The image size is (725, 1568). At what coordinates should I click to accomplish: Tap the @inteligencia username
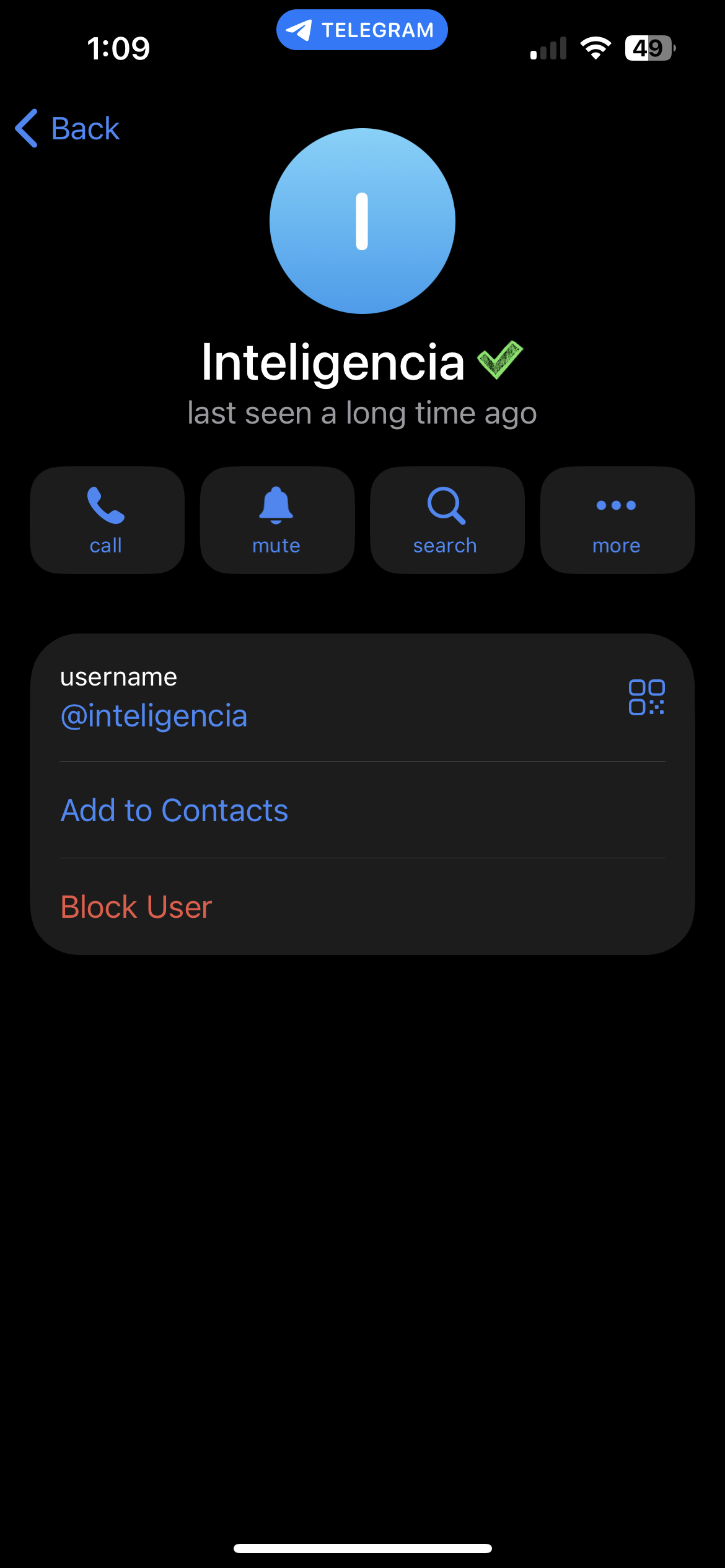[x=154, y=716]
